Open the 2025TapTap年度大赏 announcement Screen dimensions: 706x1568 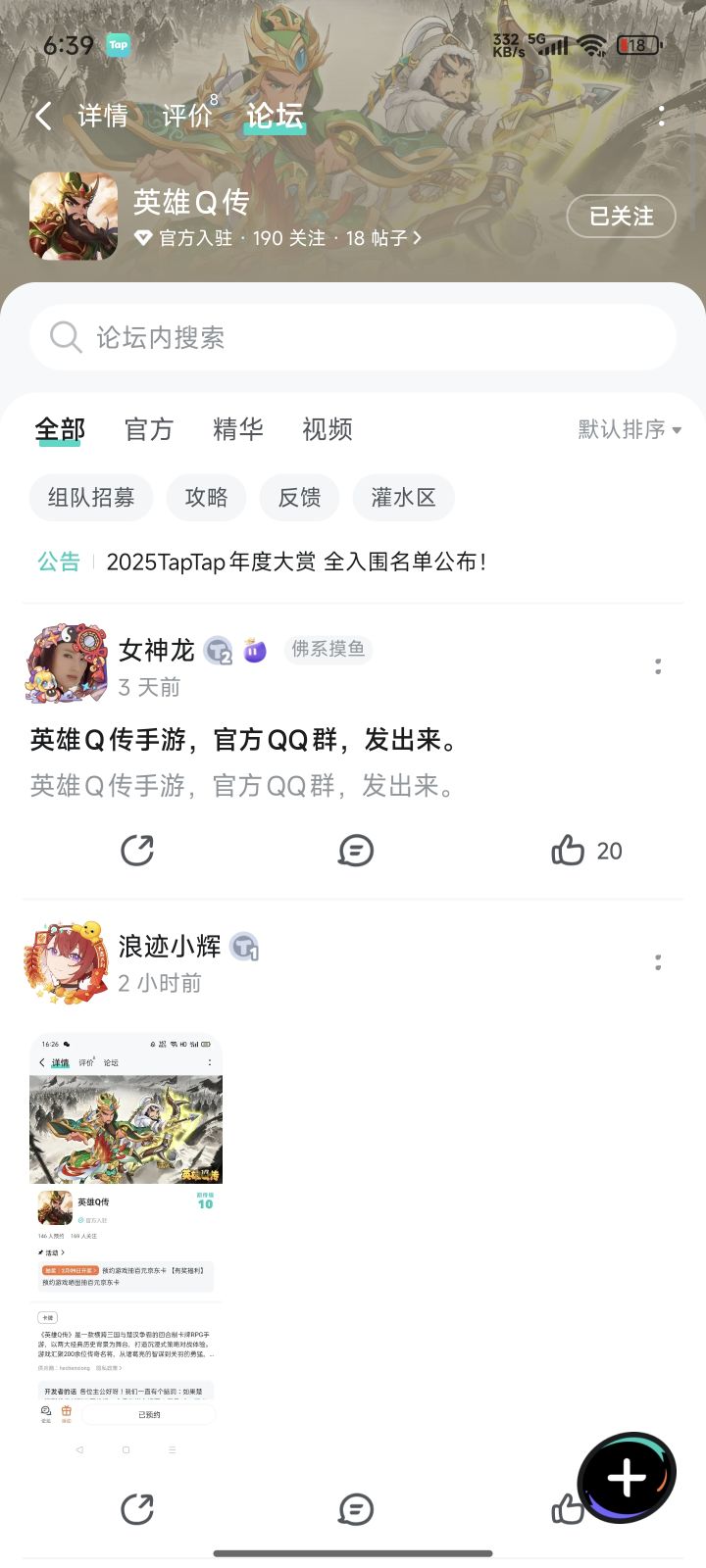[296, 562]
